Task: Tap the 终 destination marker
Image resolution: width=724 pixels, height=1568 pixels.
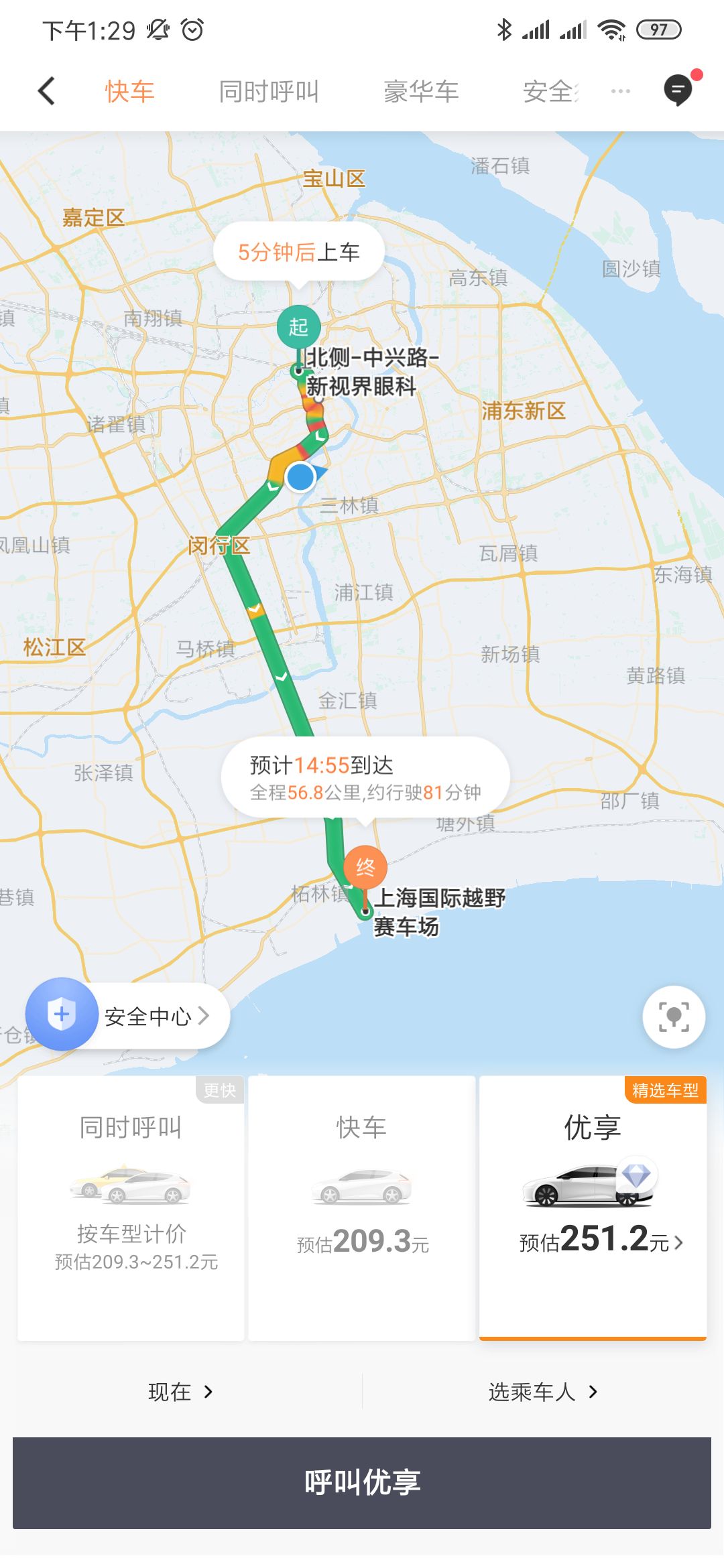Action: point(365,868)
